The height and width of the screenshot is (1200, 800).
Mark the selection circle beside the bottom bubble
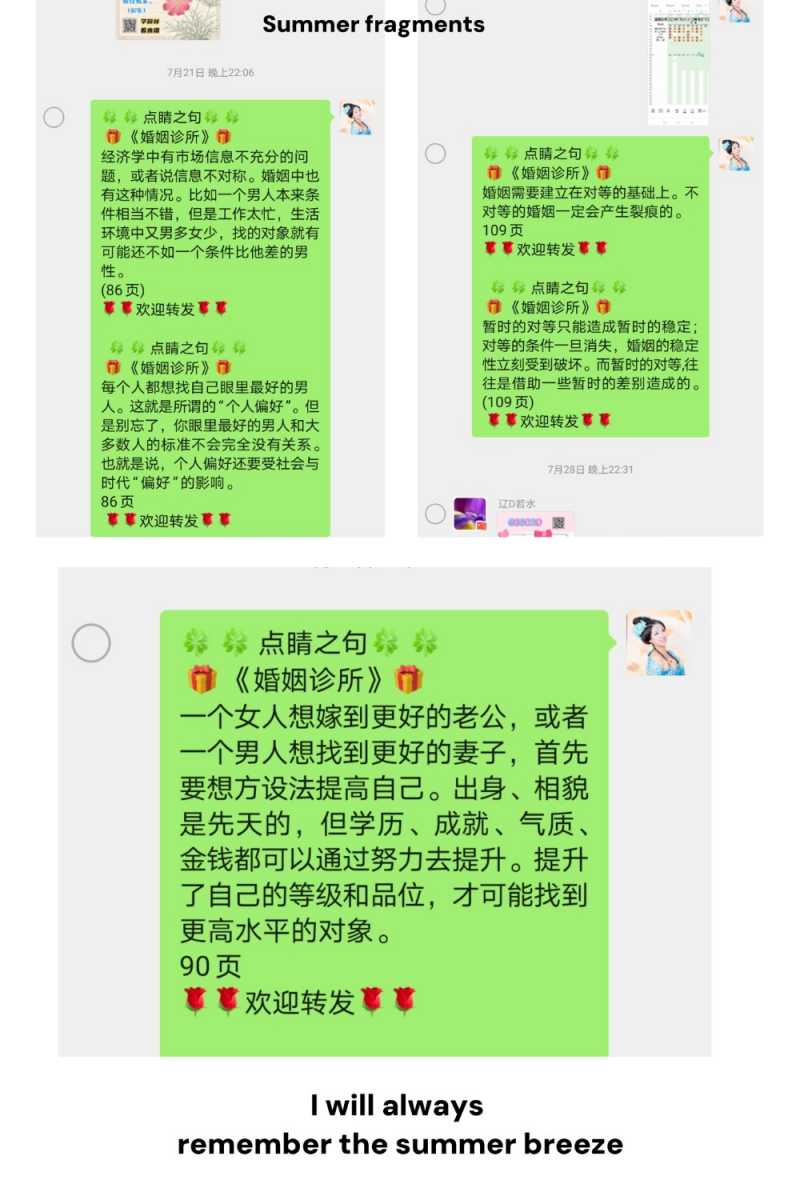91,645
